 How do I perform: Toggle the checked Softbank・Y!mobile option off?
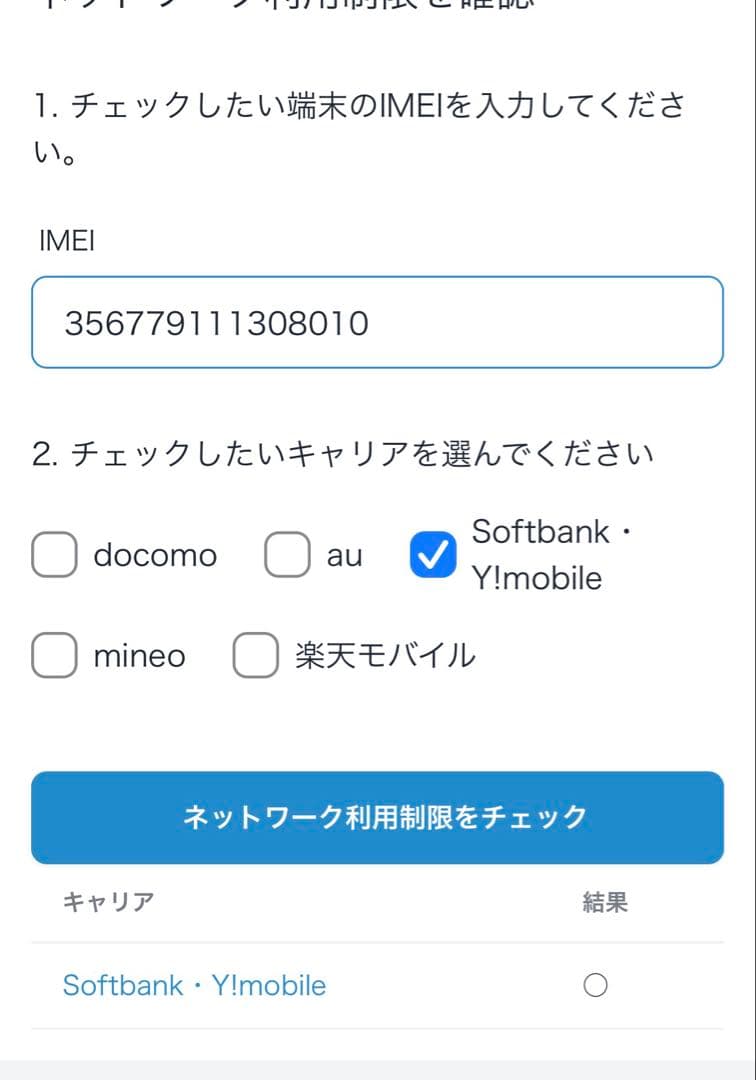[x=432, y=554]
